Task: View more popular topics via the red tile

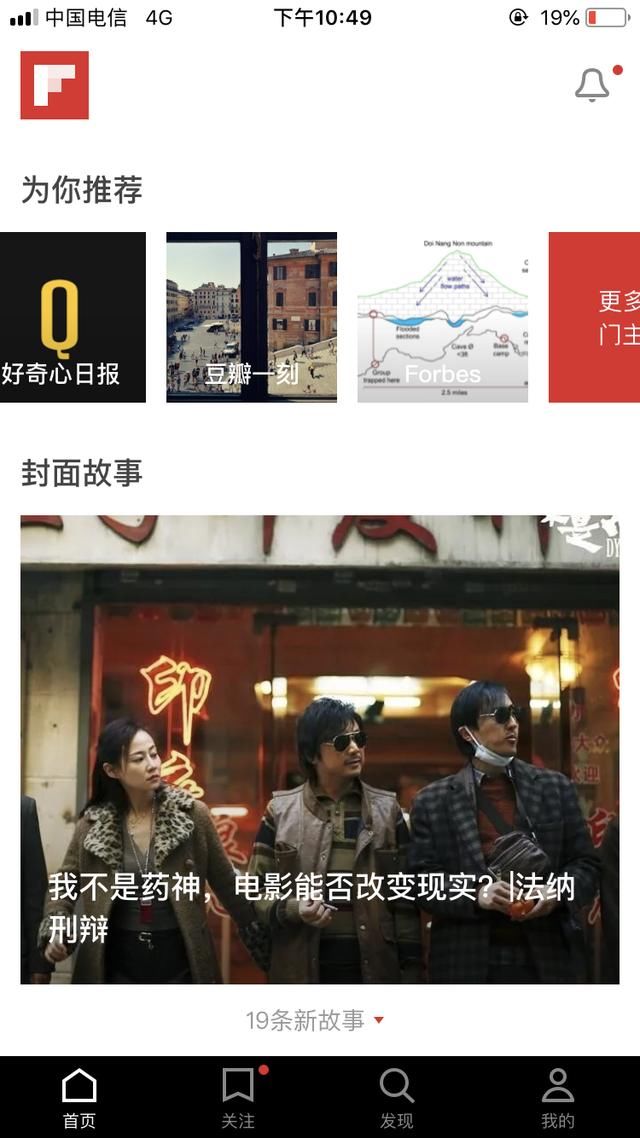Action: click(x=596, y=317)
